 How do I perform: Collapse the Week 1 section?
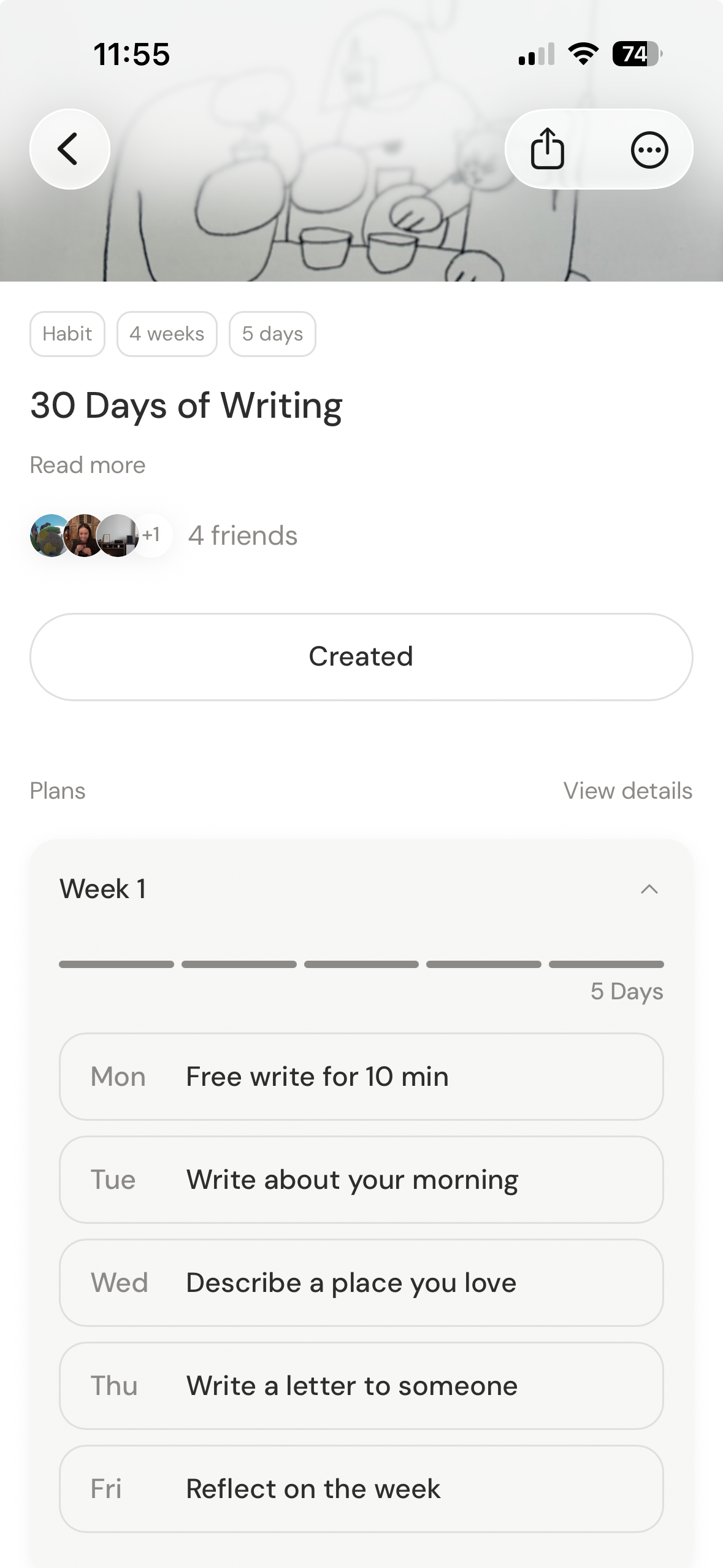(x=649, y=889)
